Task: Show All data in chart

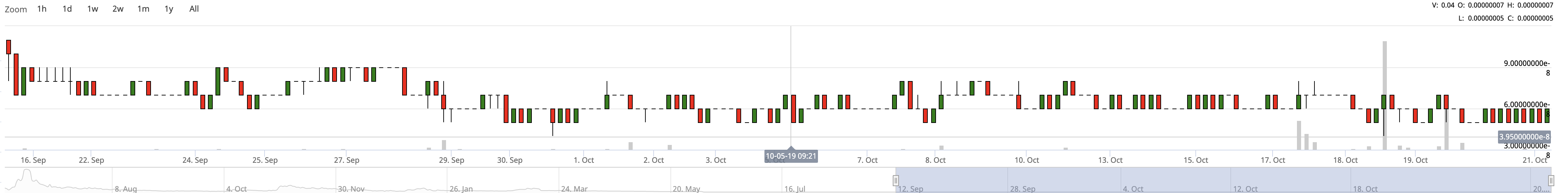Action: tap(194, 9)
